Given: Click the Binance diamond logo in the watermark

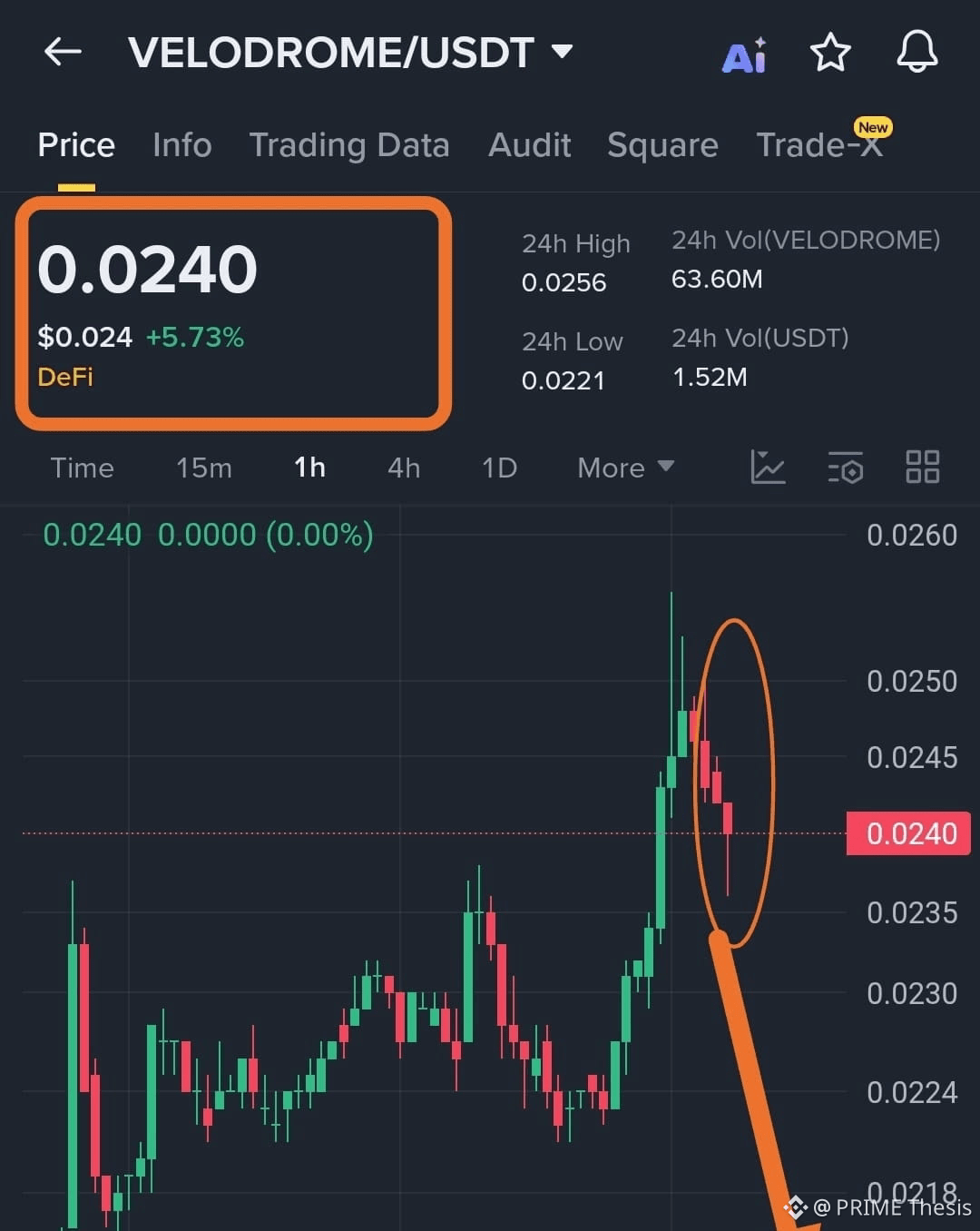Looking at the screenshot, I should coord(795,1207).
